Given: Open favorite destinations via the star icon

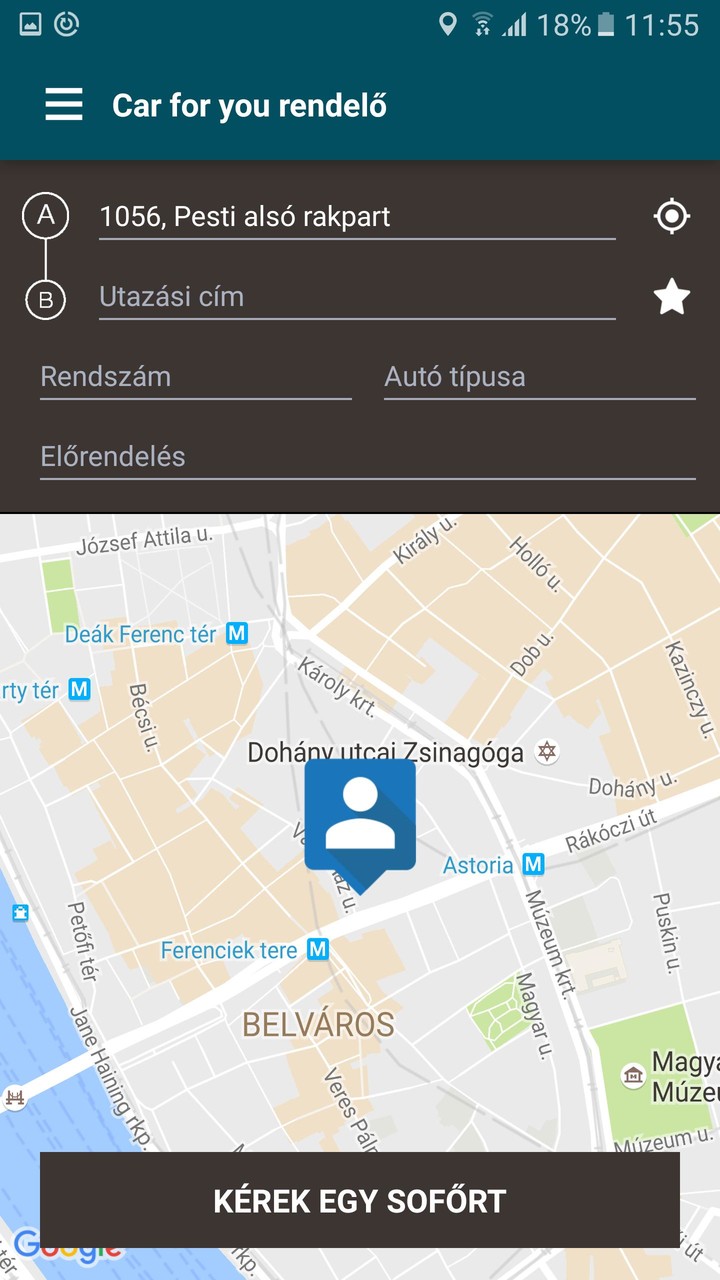Looking at the screenshot, I should pos(671,296).
